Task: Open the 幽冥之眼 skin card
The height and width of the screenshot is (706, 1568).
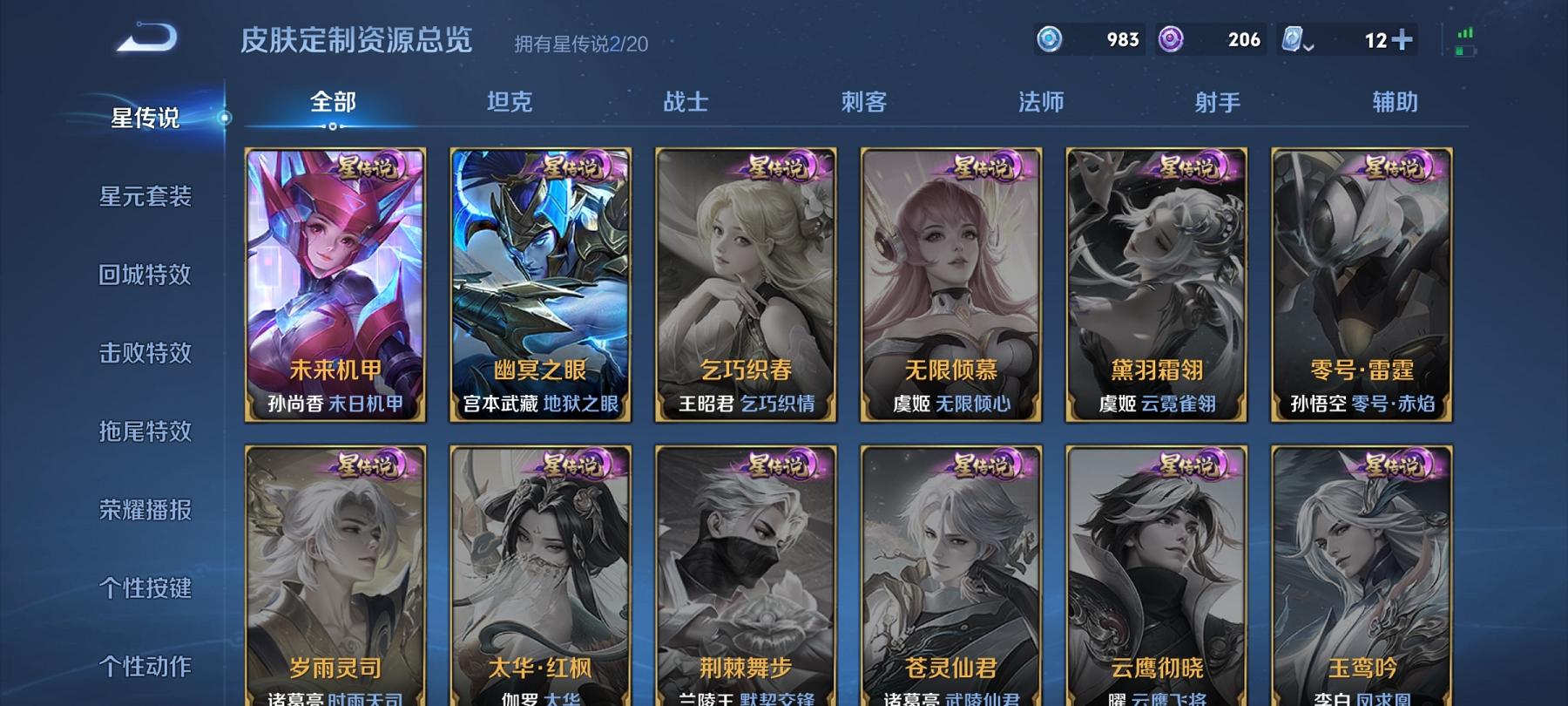Action: pyautogui.click(x=540, y=285)
